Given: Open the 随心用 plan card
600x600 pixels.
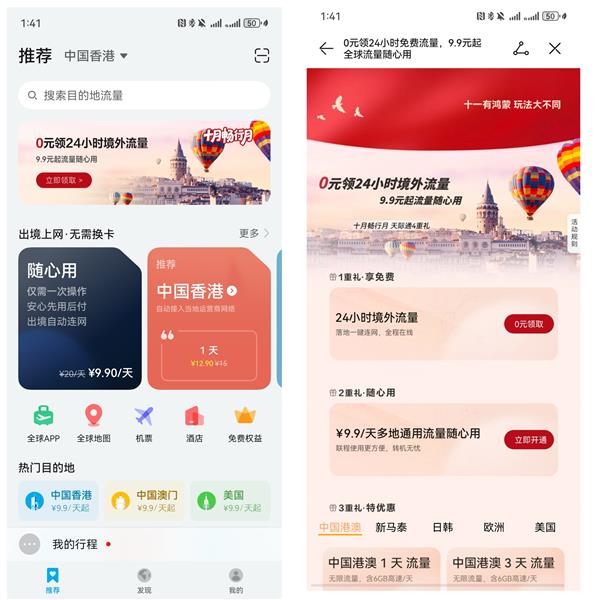Looking at the screenshot, I should coord(79,318).
